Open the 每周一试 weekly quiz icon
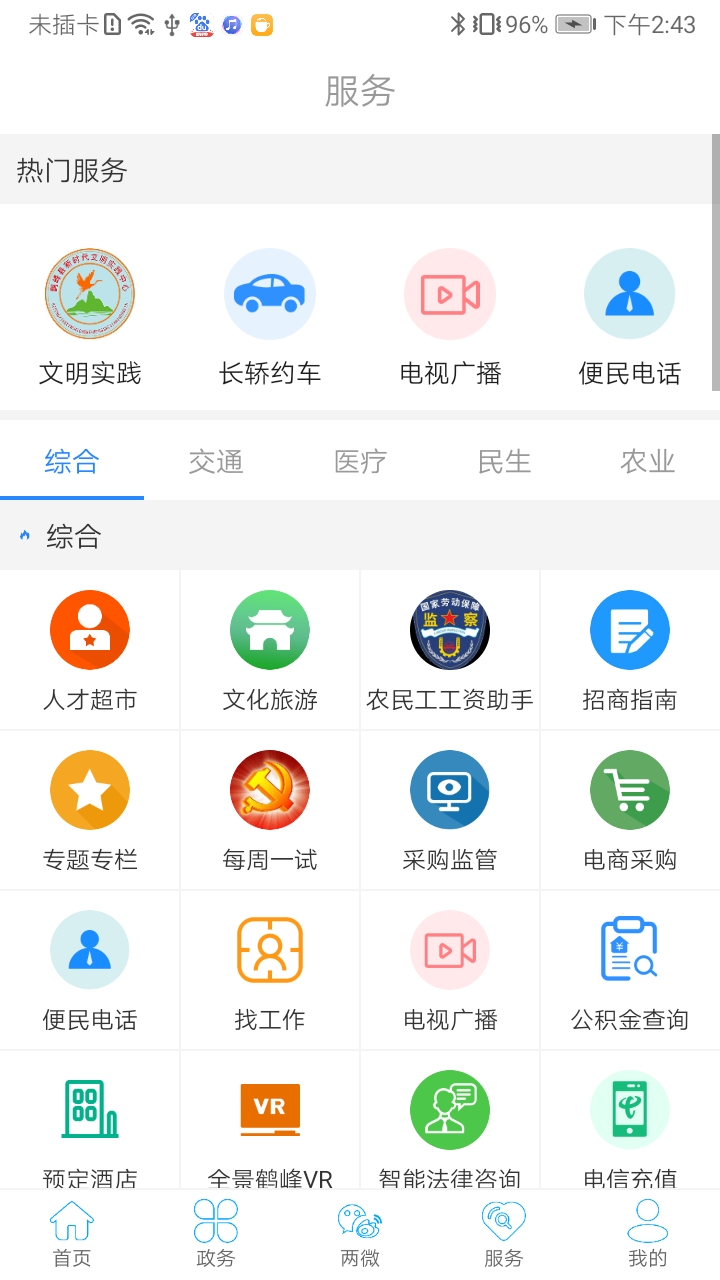 pyautogui.click(x=270, y=789)
